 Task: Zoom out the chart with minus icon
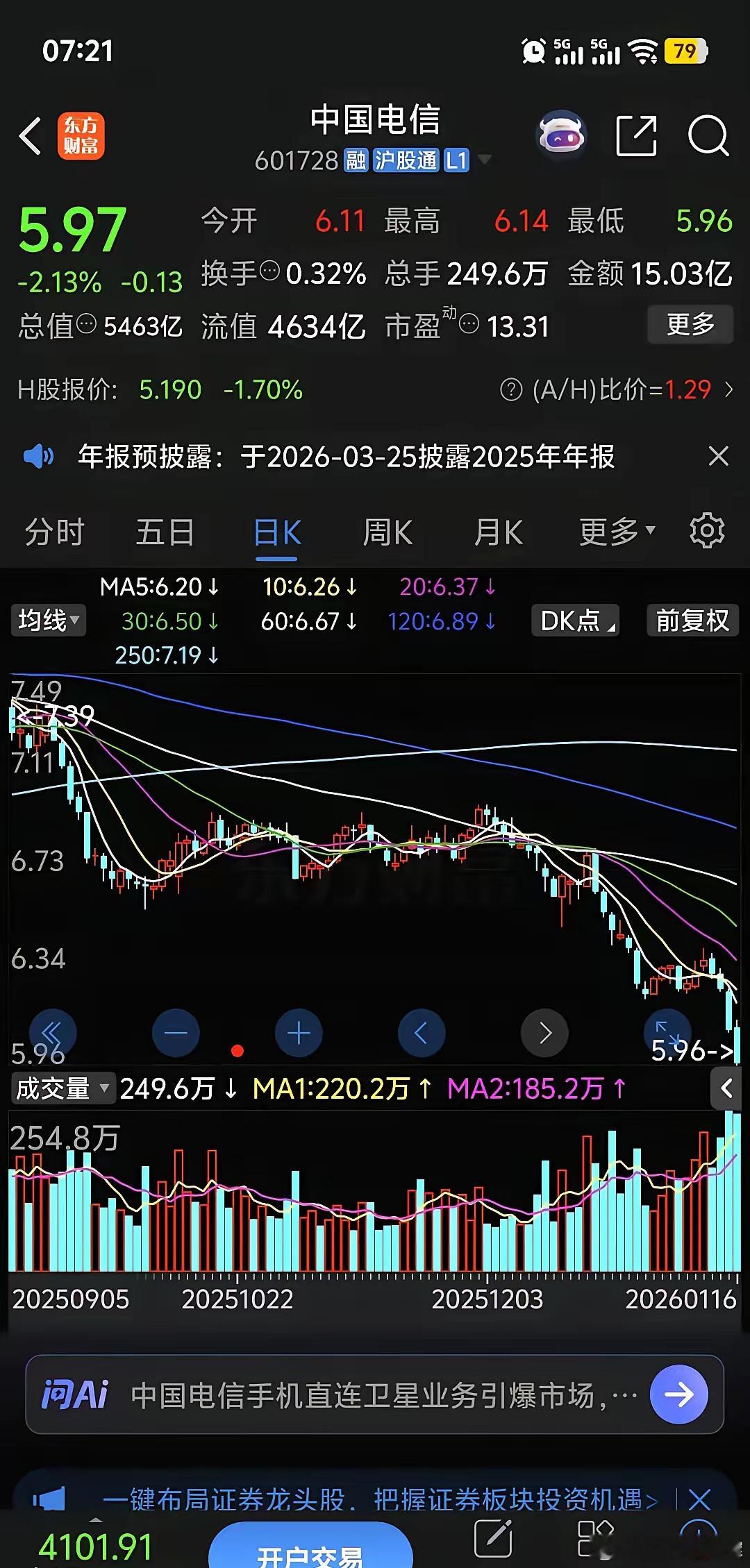176,1033
